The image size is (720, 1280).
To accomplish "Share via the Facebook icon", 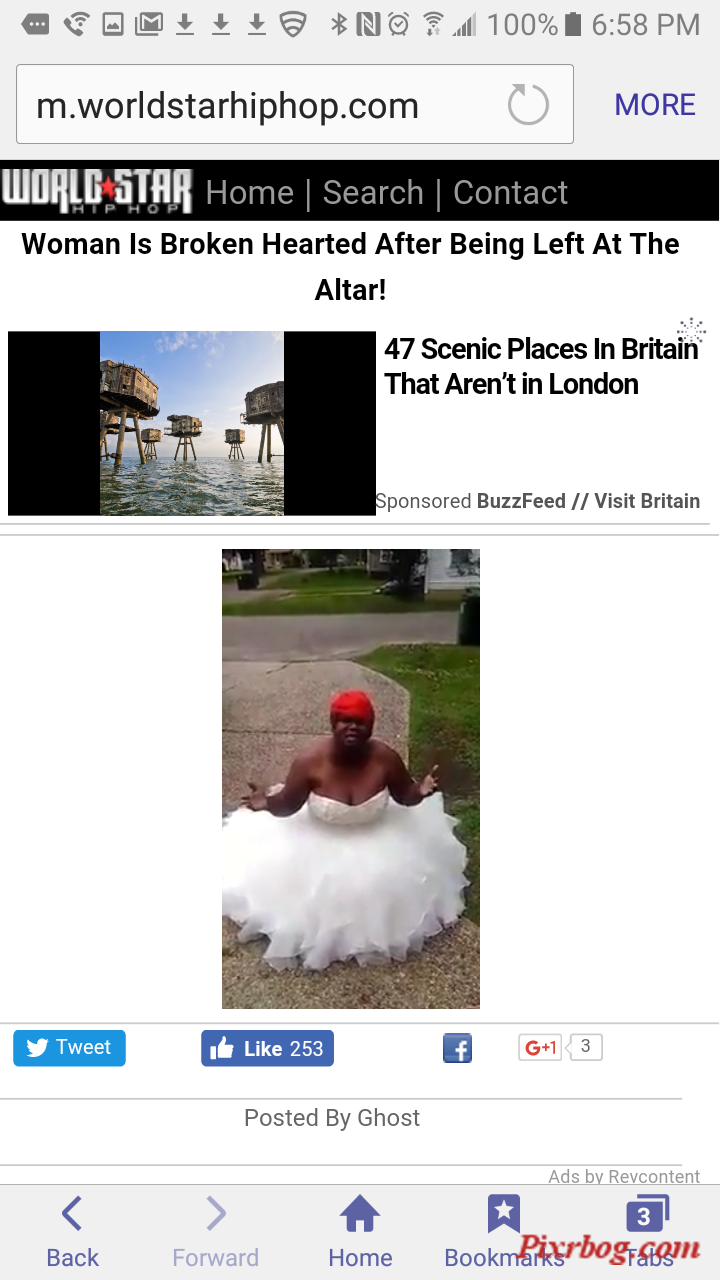I will 457,1048.
